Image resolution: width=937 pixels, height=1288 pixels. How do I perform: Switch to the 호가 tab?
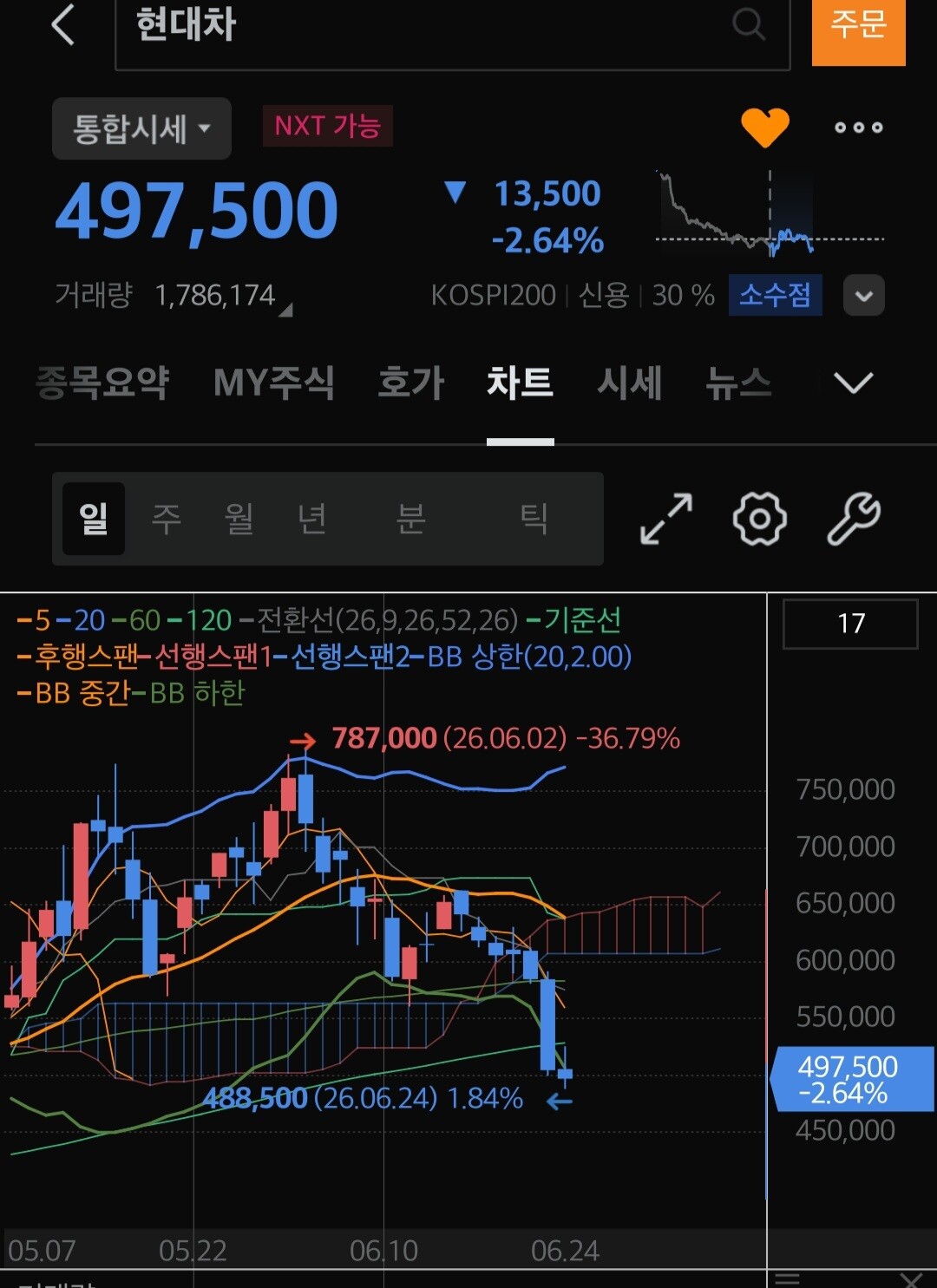coord(410,382)
